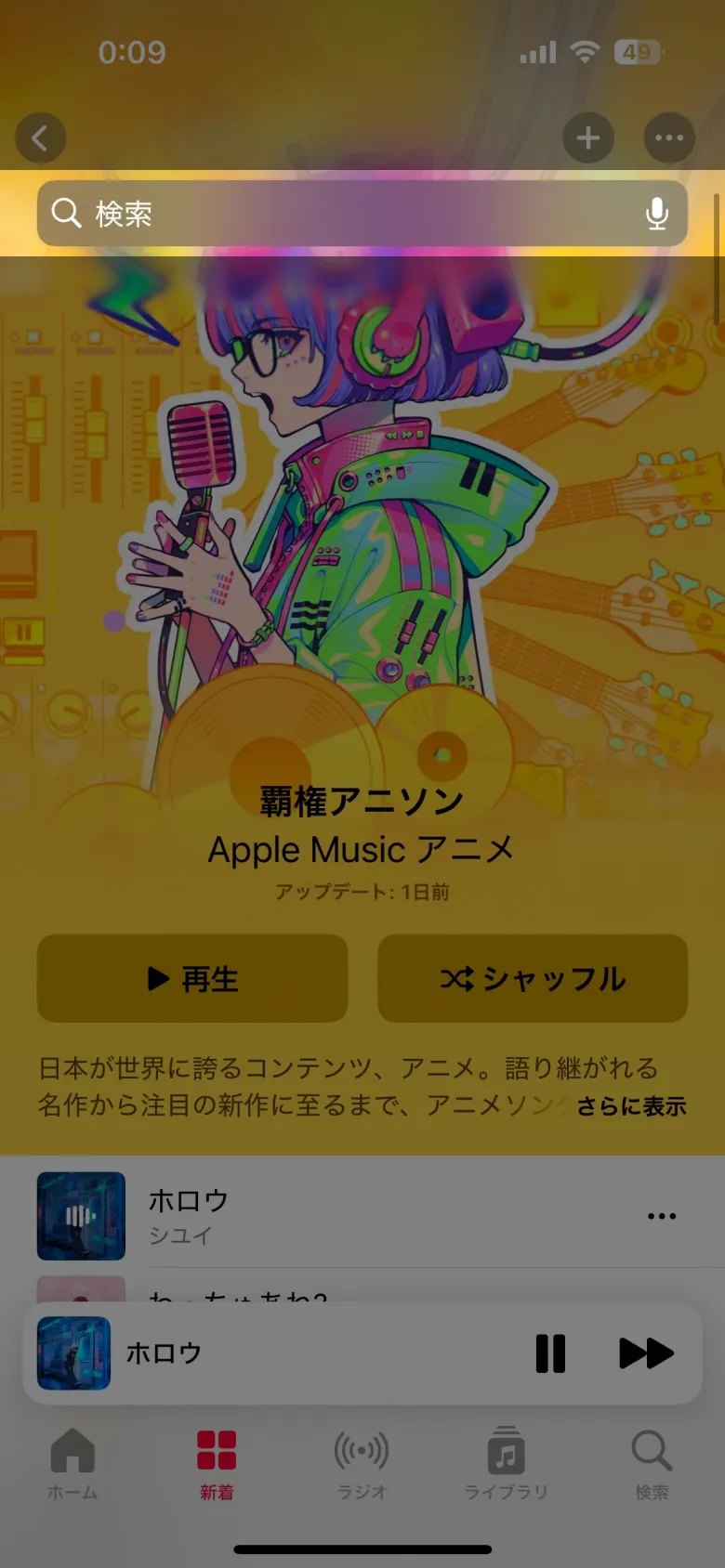Screen dimensions: 725x1568
Task: Pause the currently playing ホロウ track
Action: 550,1353
